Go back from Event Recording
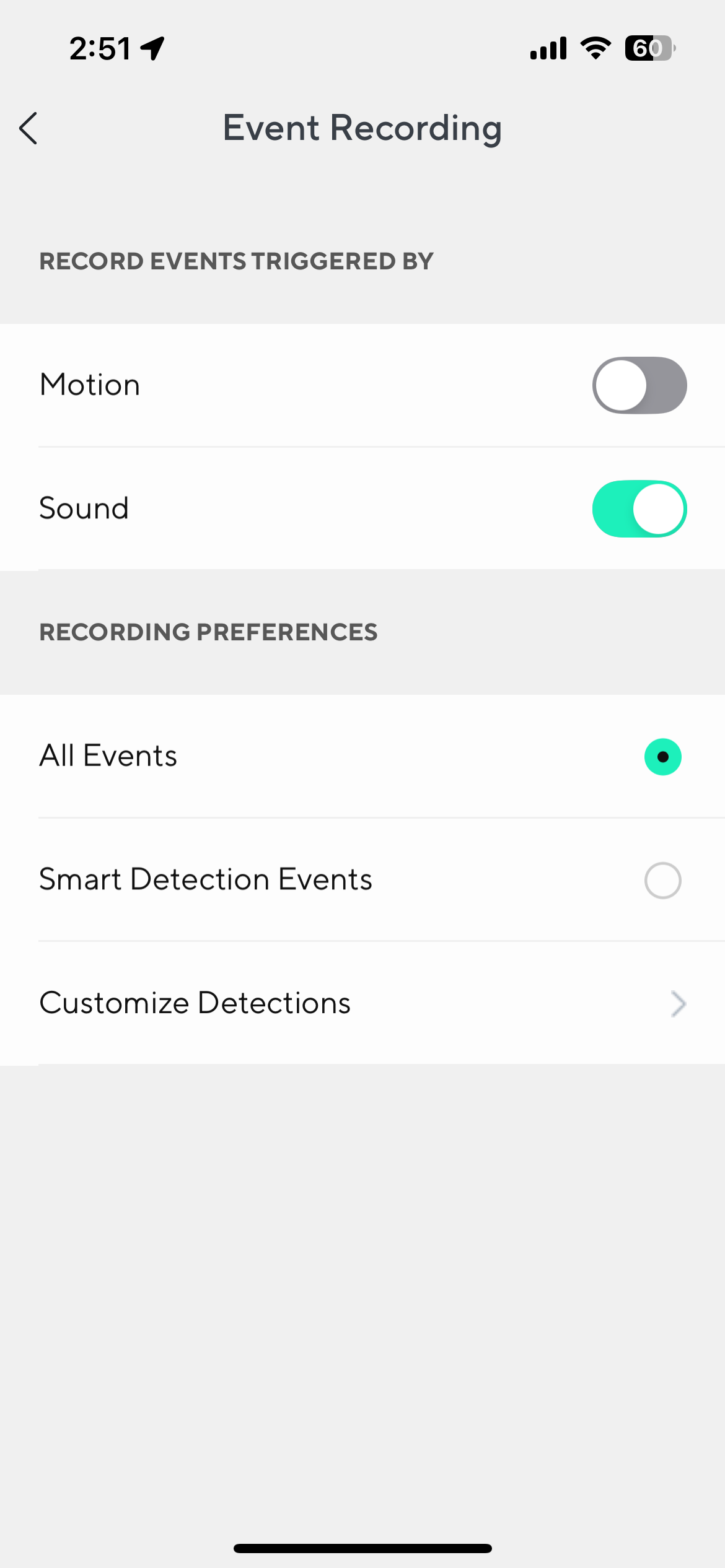The width and height of the screenshot is (725, 1568). [29, 128]
